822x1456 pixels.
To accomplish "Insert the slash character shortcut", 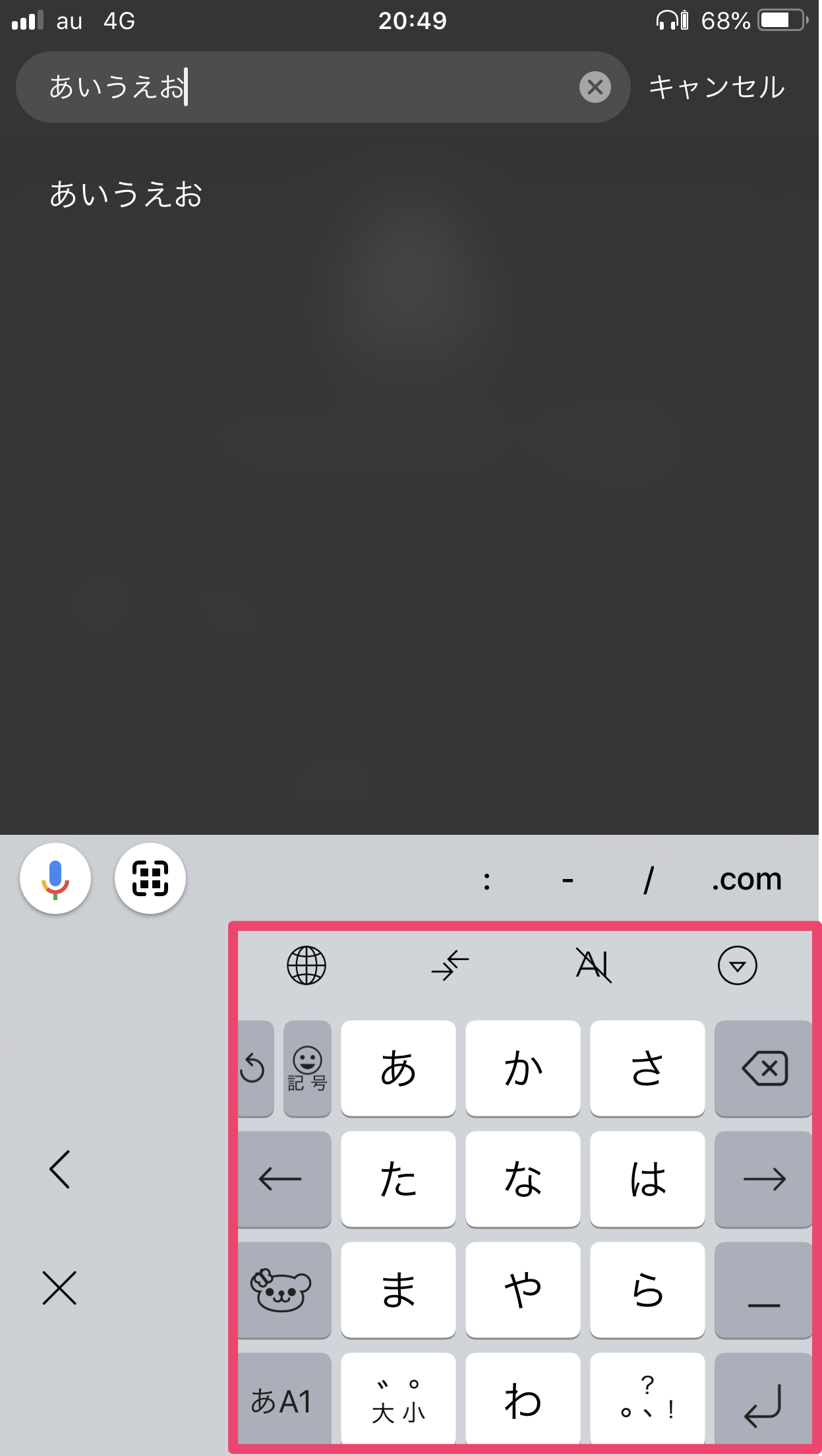I will click(649, 880).
